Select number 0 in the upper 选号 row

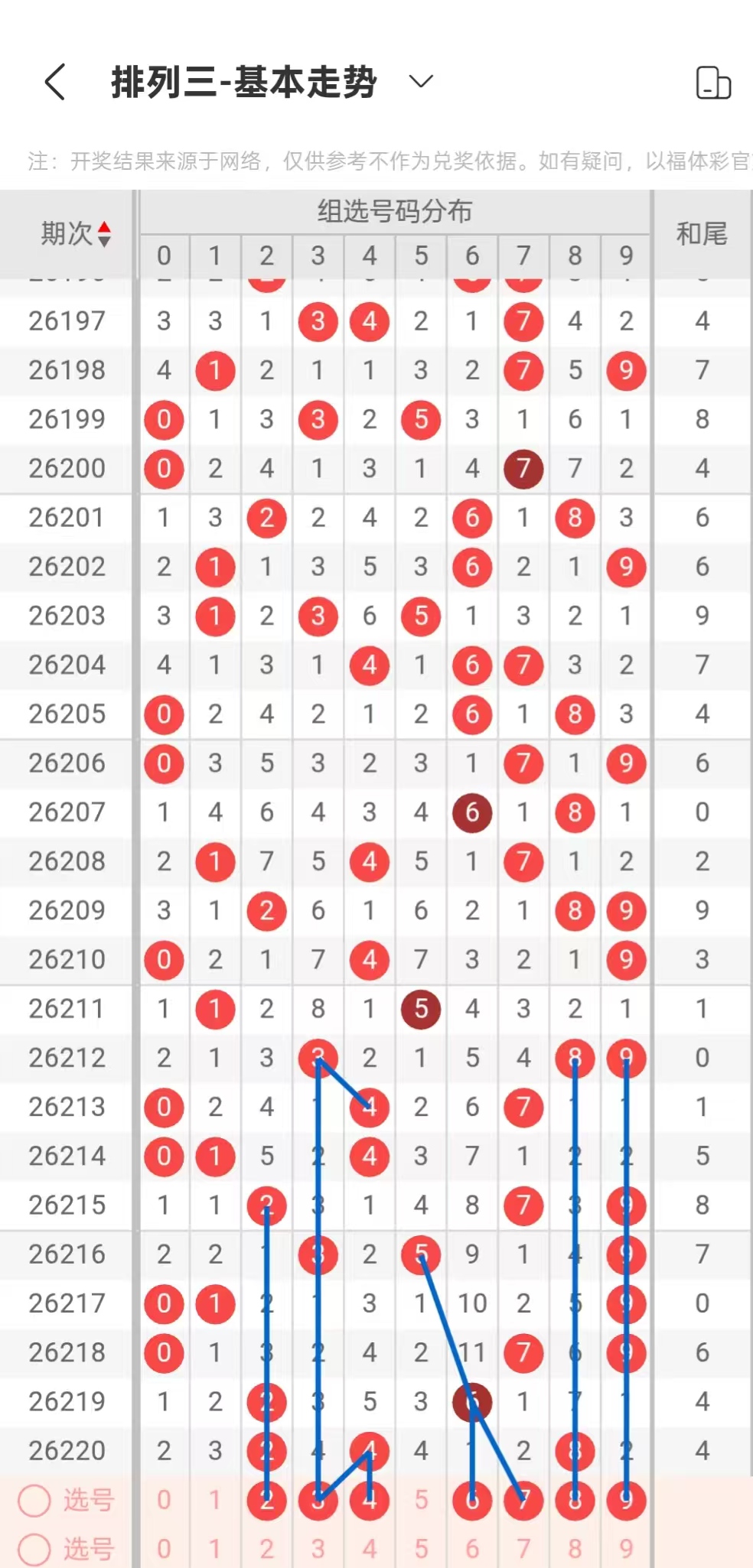[164, 1500]
